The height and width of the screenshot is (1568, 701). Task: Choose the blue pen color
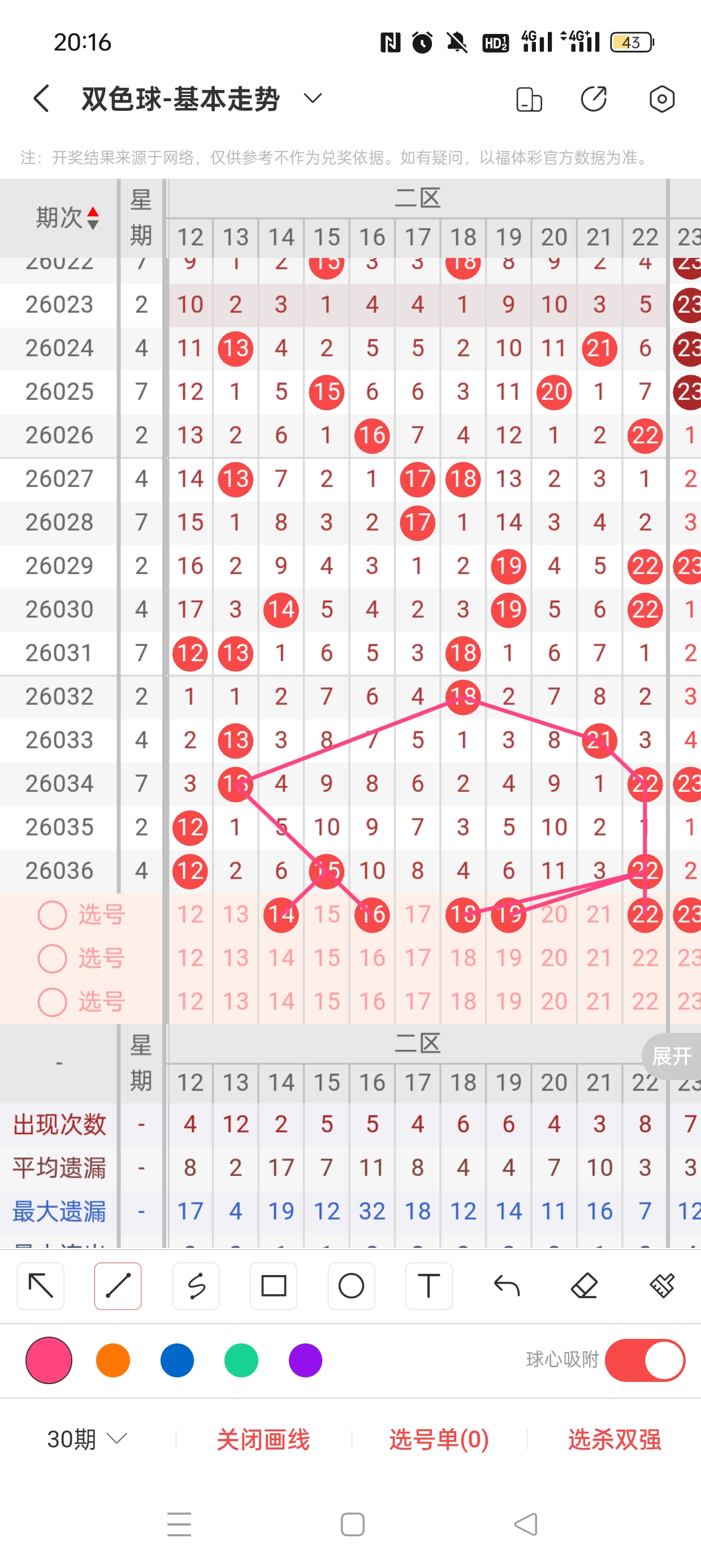(x=177, y=1360)
